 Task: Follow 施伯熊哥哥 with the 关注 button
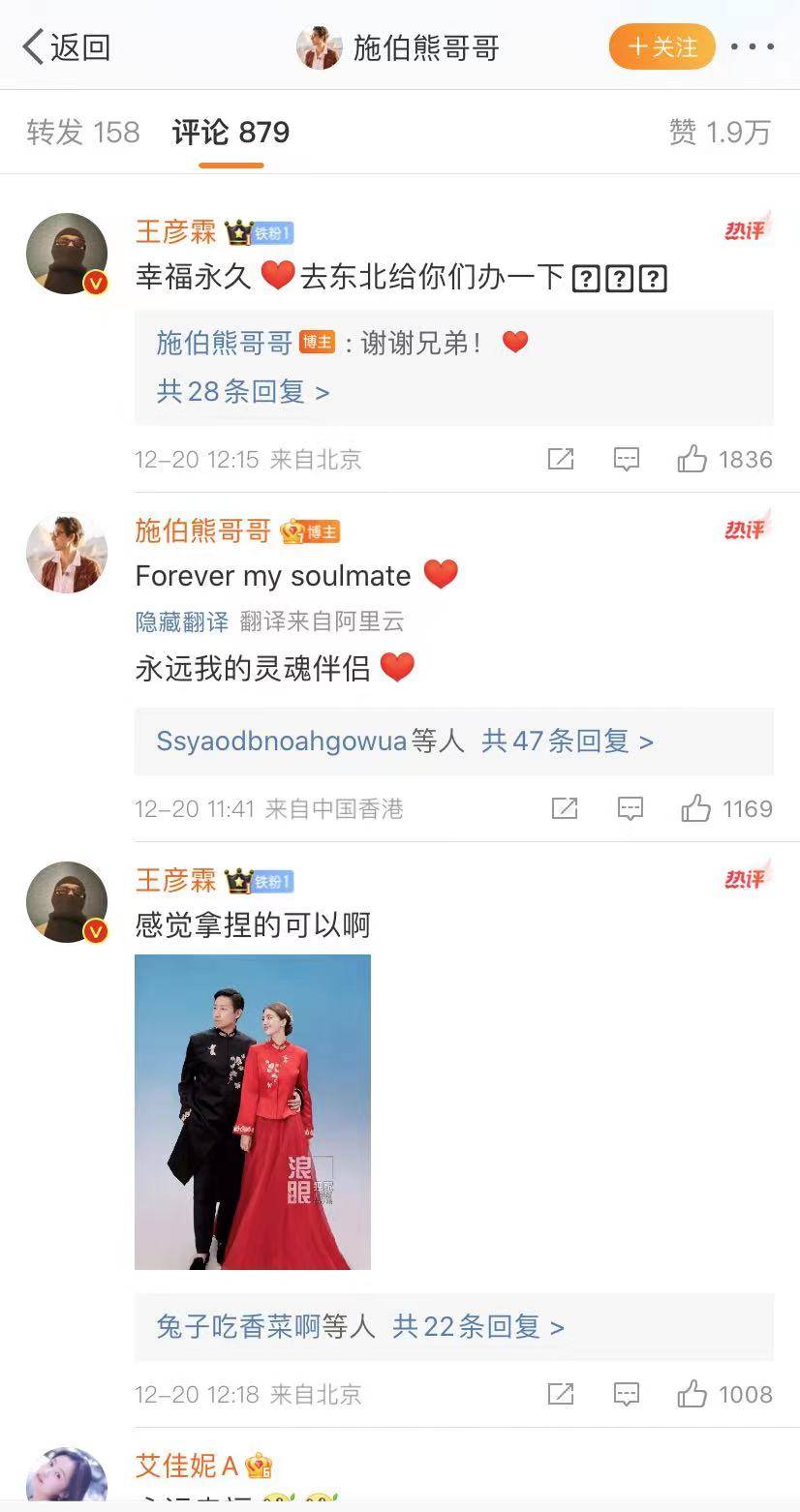tap(662, 46)
